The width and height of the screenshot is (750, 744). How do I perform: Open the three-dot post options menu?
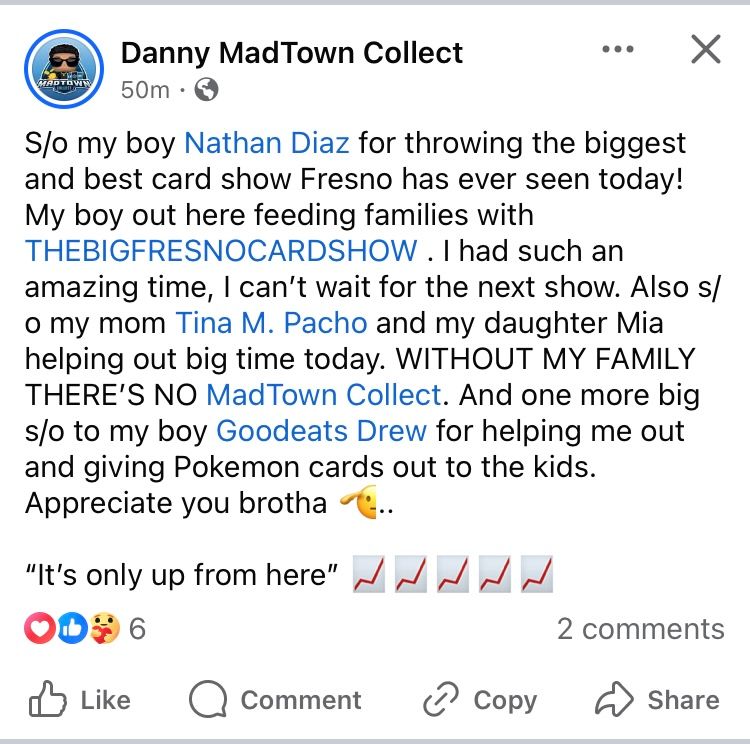point(618,49)
